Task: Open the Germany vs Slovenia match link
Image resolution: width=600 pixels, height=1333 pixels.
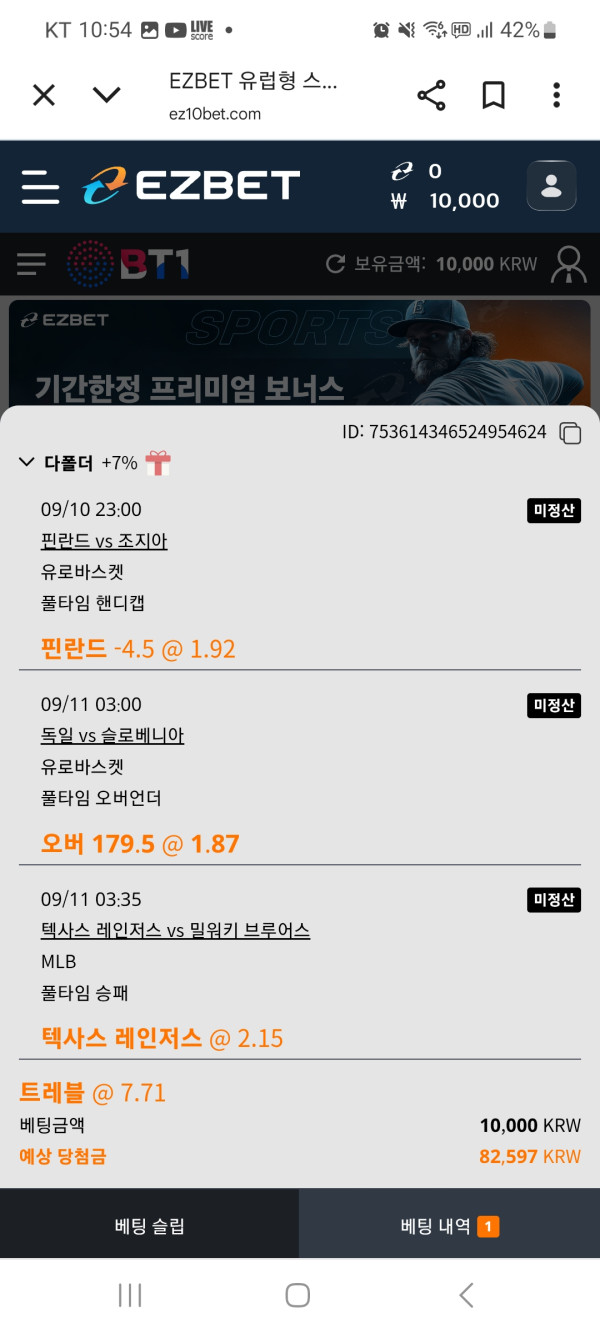Action: (x=112, y=736)
